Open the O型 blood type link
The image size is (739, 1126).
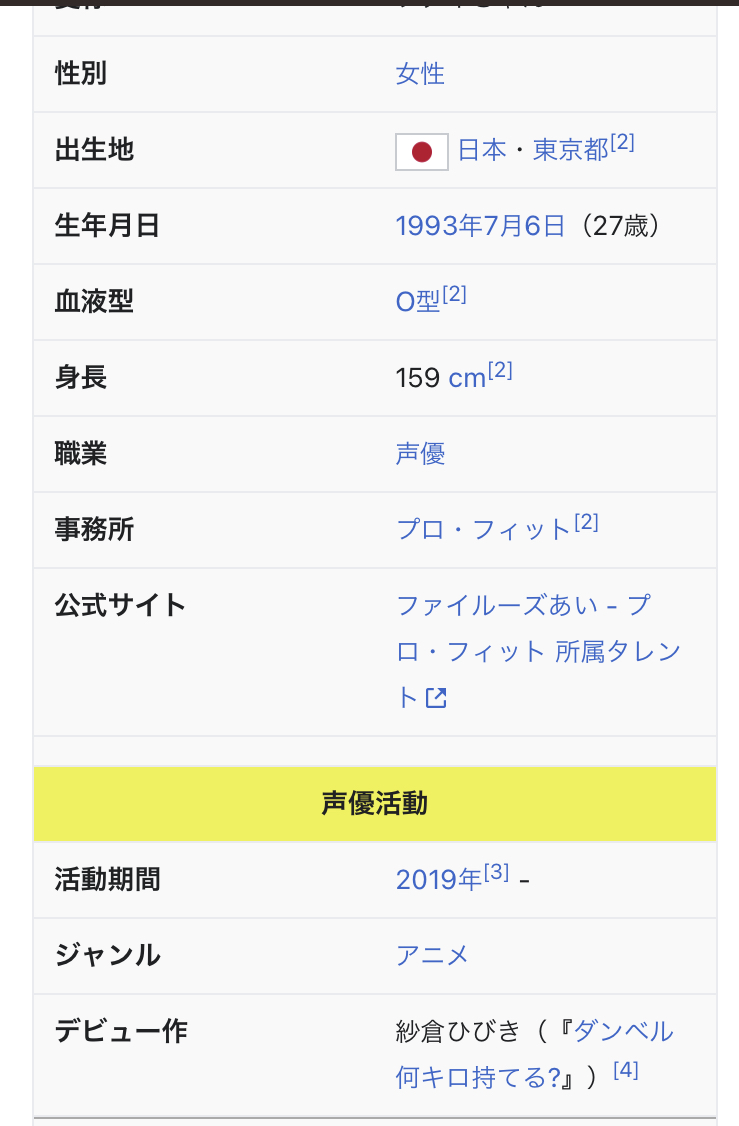click(x=418, y=302)
